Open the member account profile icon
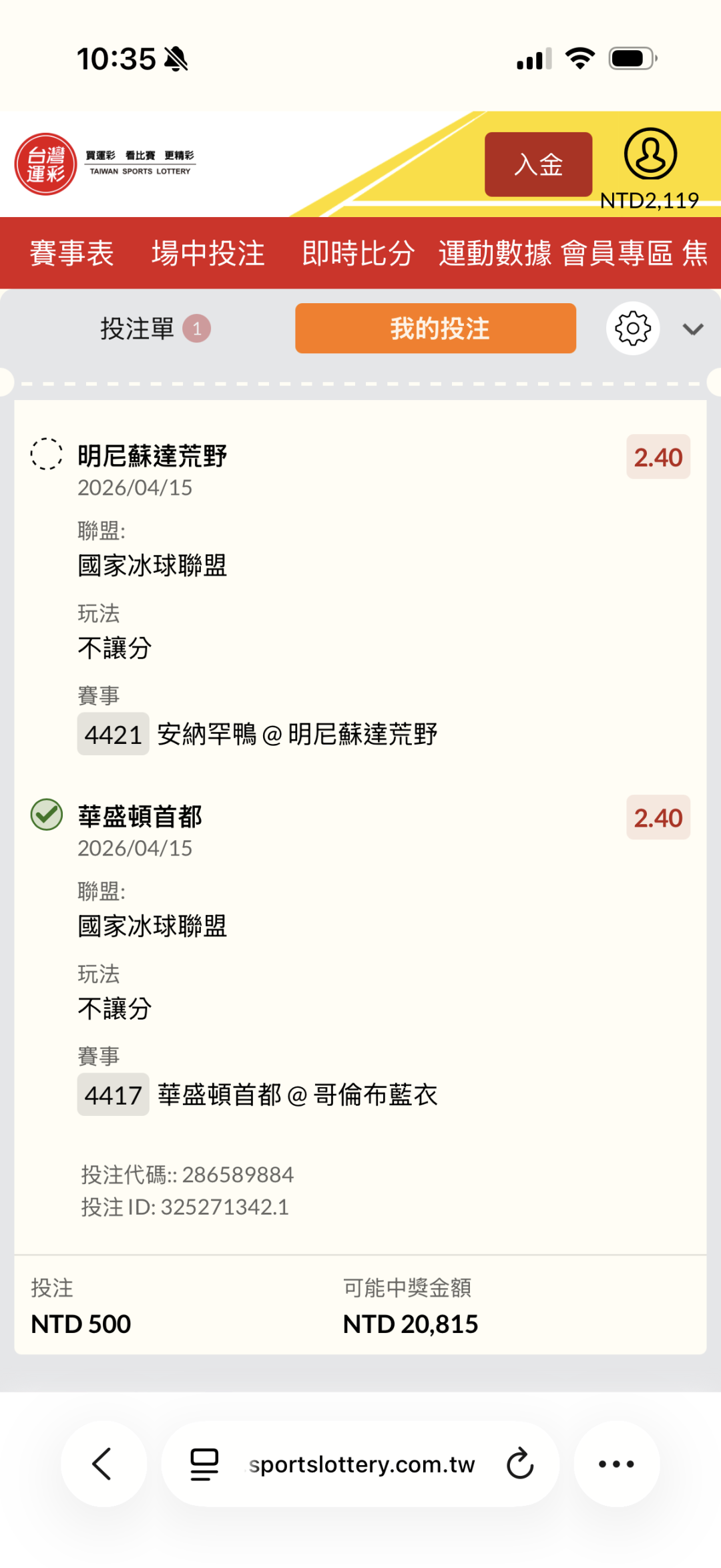This screenshot has width=721, height=1568. click(x=650, y=154)
